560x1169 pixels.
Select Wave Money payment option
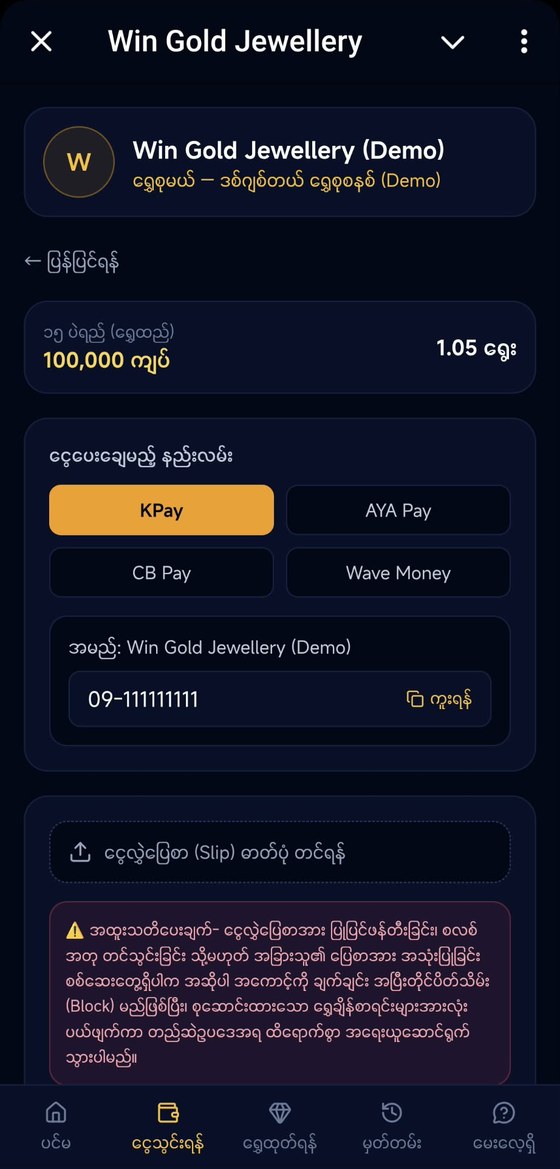[x=398, y=573]
